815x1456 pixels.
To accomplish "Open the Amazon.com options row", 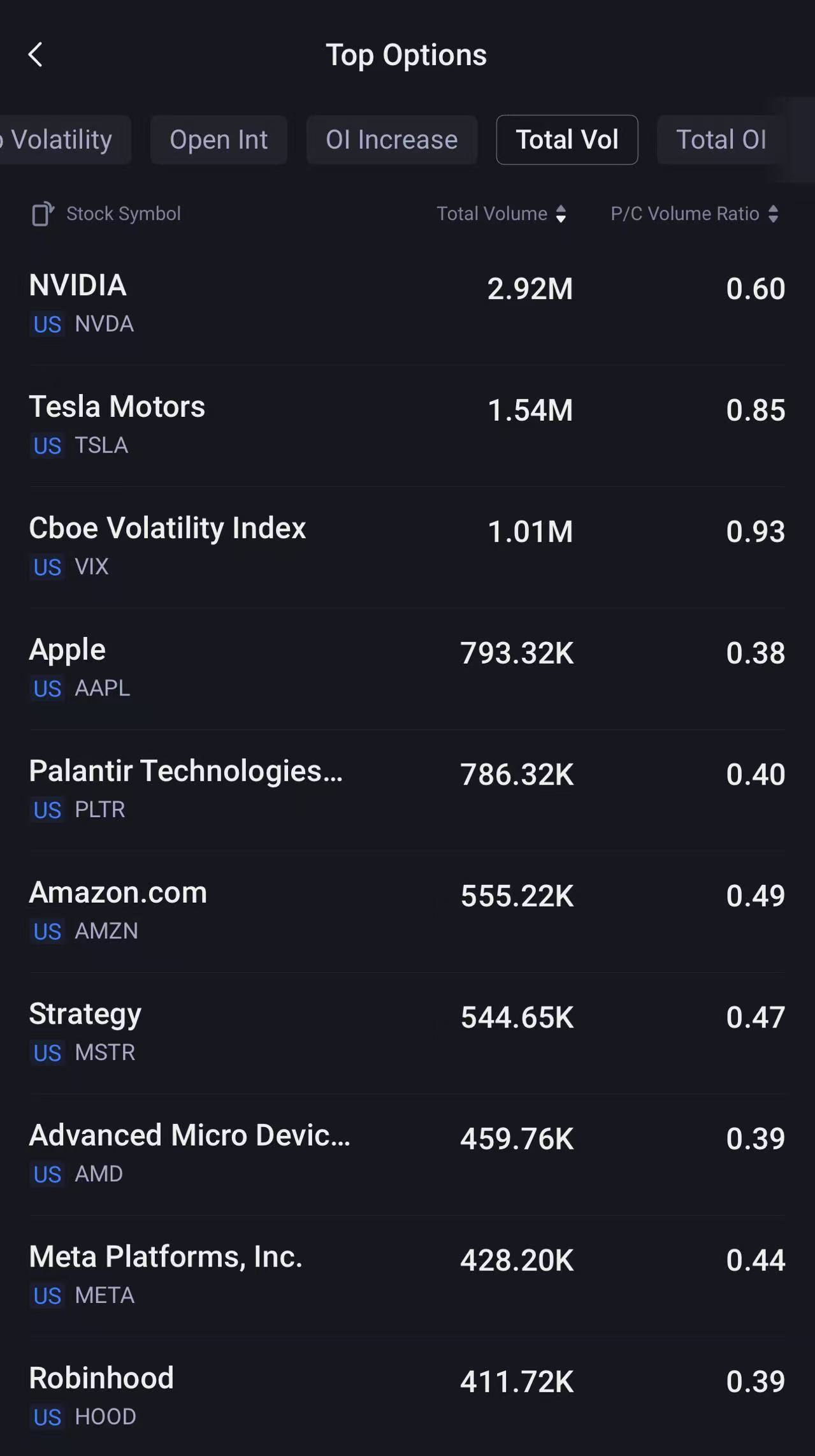I will coord(408,907).
